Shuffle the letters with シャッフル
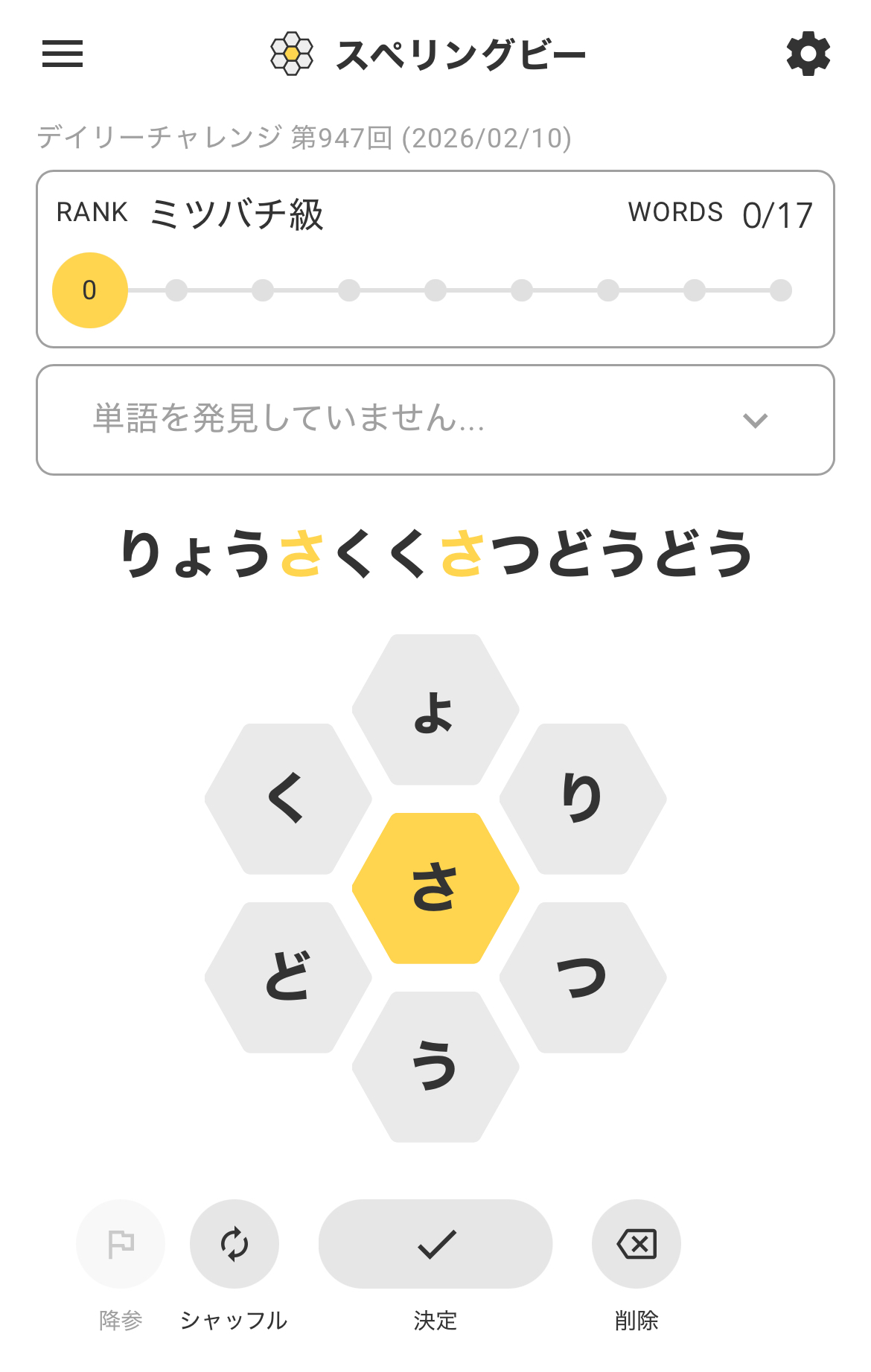Image resolution: width=871 pixels, height=1372 pixels. click(234, 1244)
